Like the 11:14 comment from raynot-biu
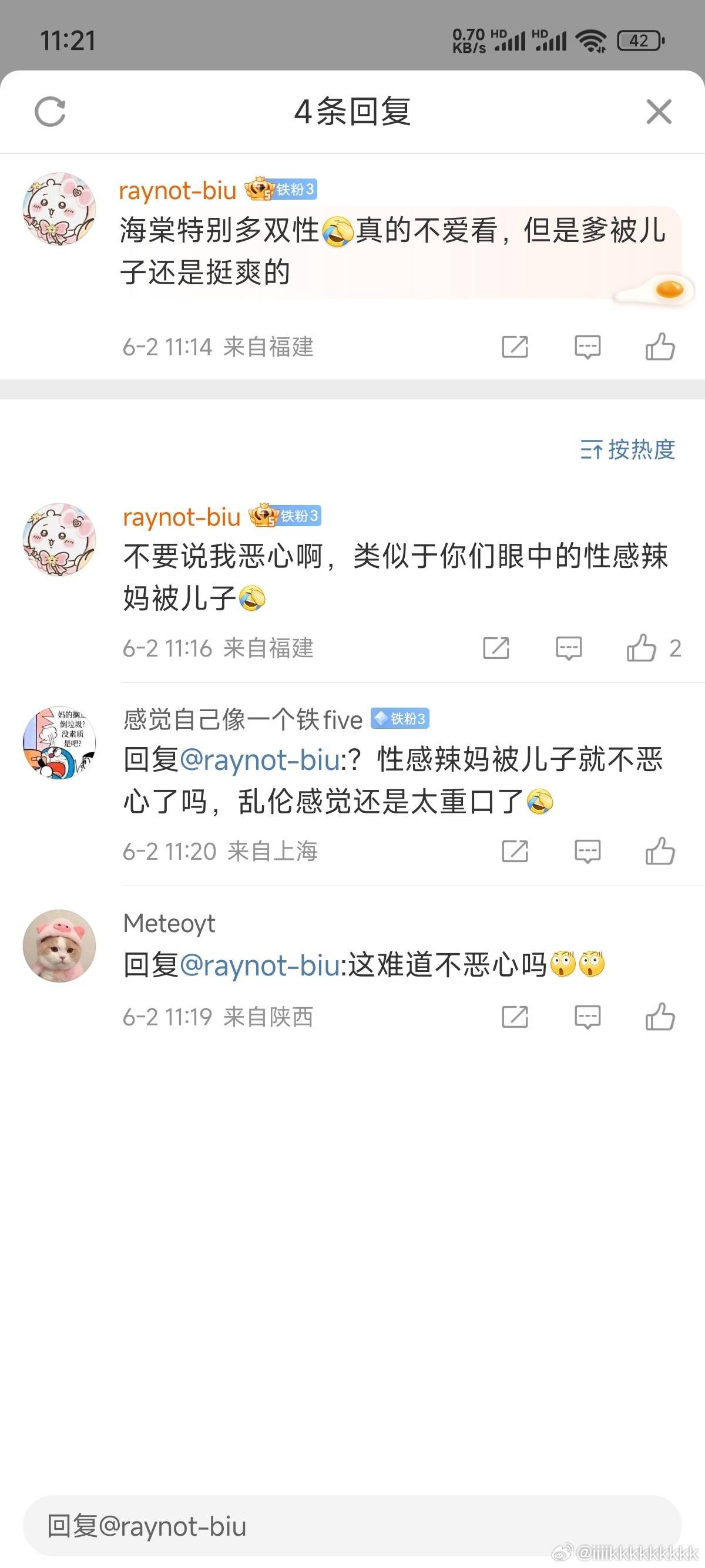Viewport: 705px width, 1568px height. click(660, 346)
